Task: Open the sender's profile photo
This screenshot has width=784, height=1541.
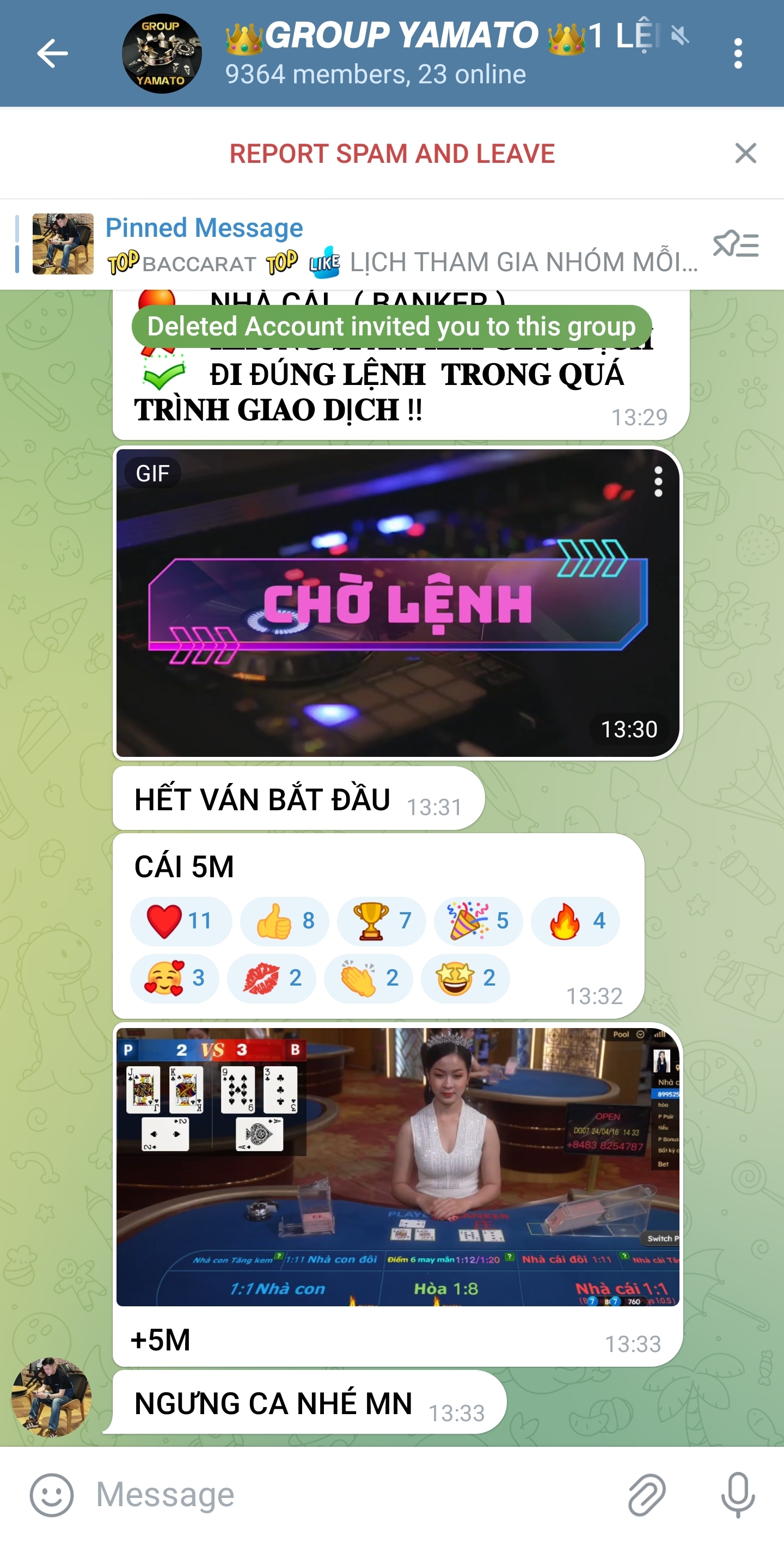Action: [51, 1397]
